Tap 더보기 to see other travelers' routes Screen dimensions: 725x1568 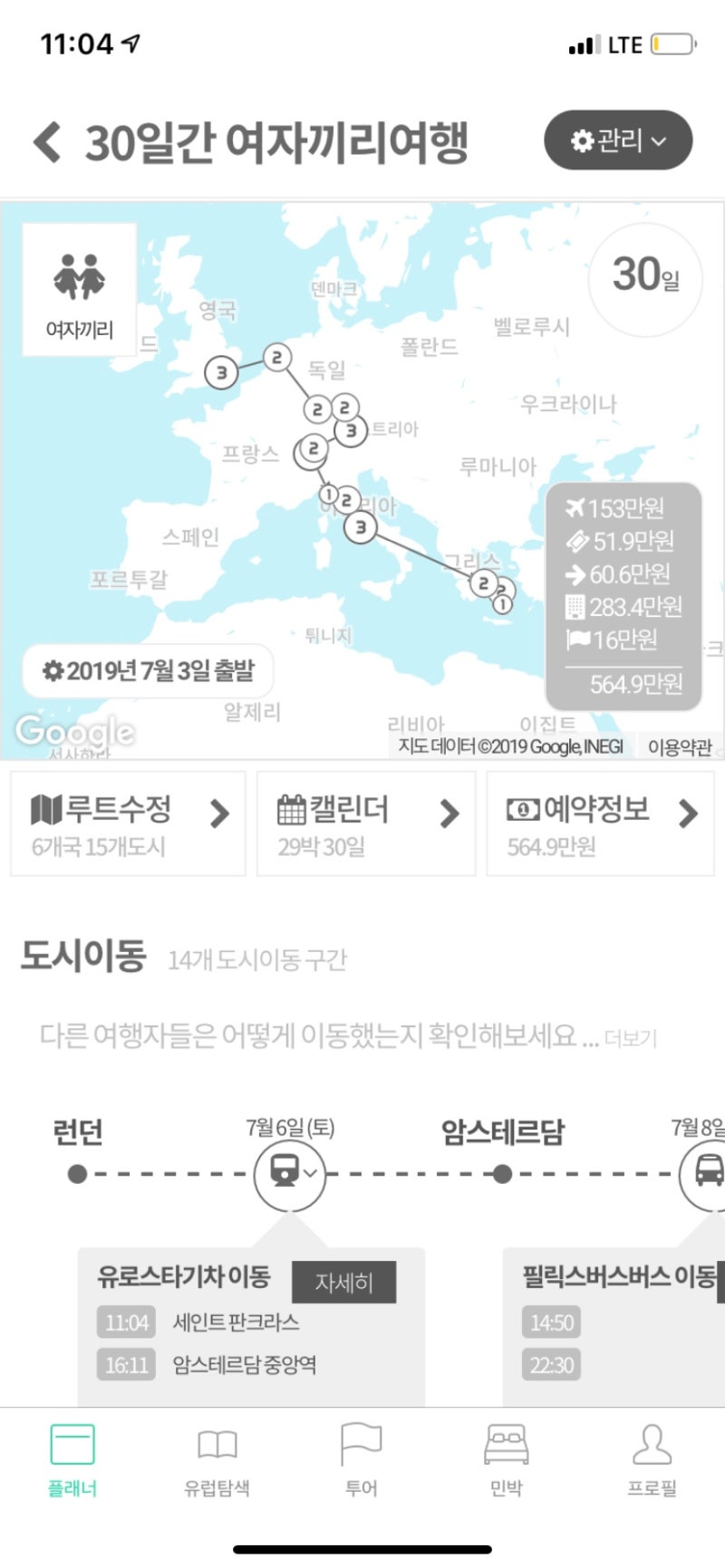630,1038
